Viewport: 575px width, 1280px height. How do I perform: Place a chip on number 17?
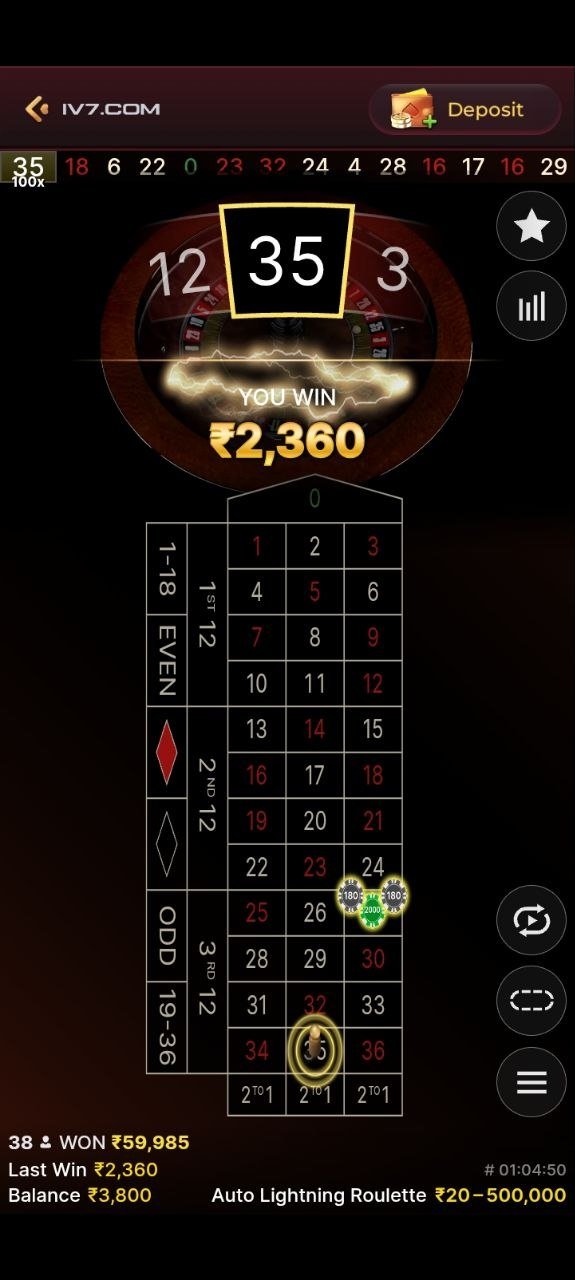315,775
